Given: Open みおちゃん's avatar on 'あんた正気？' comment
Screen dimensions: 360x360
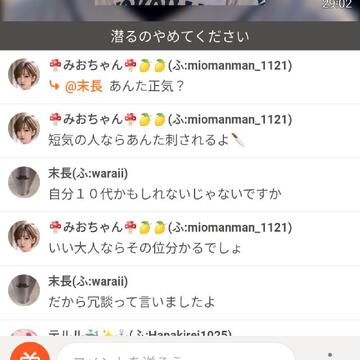Looking at the screenshot, I should pyautogui.click(x=24, y=75).
